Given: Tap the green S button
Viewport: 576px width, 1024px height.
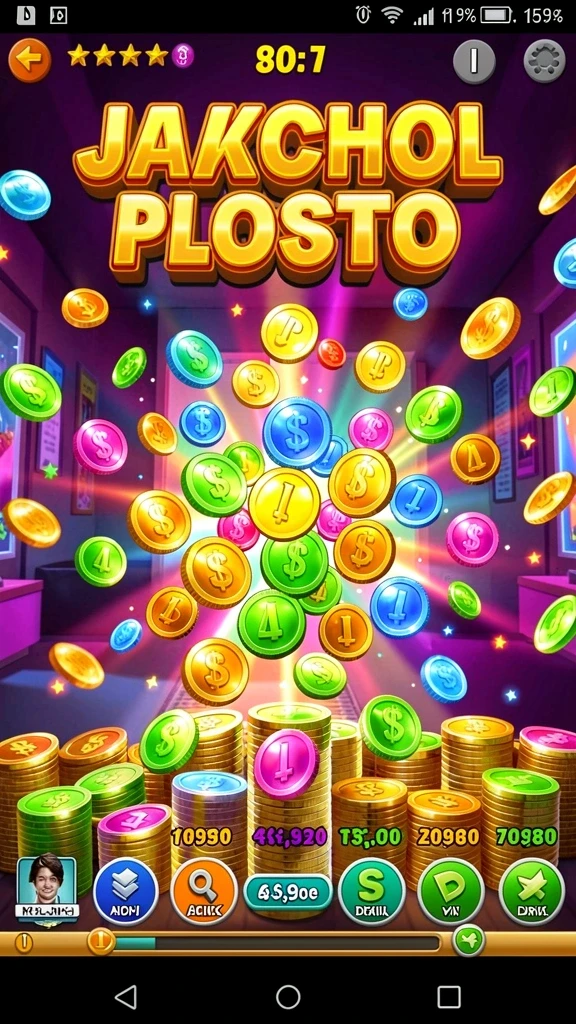Looking at the screenshot, I should [x=372, y=891].
